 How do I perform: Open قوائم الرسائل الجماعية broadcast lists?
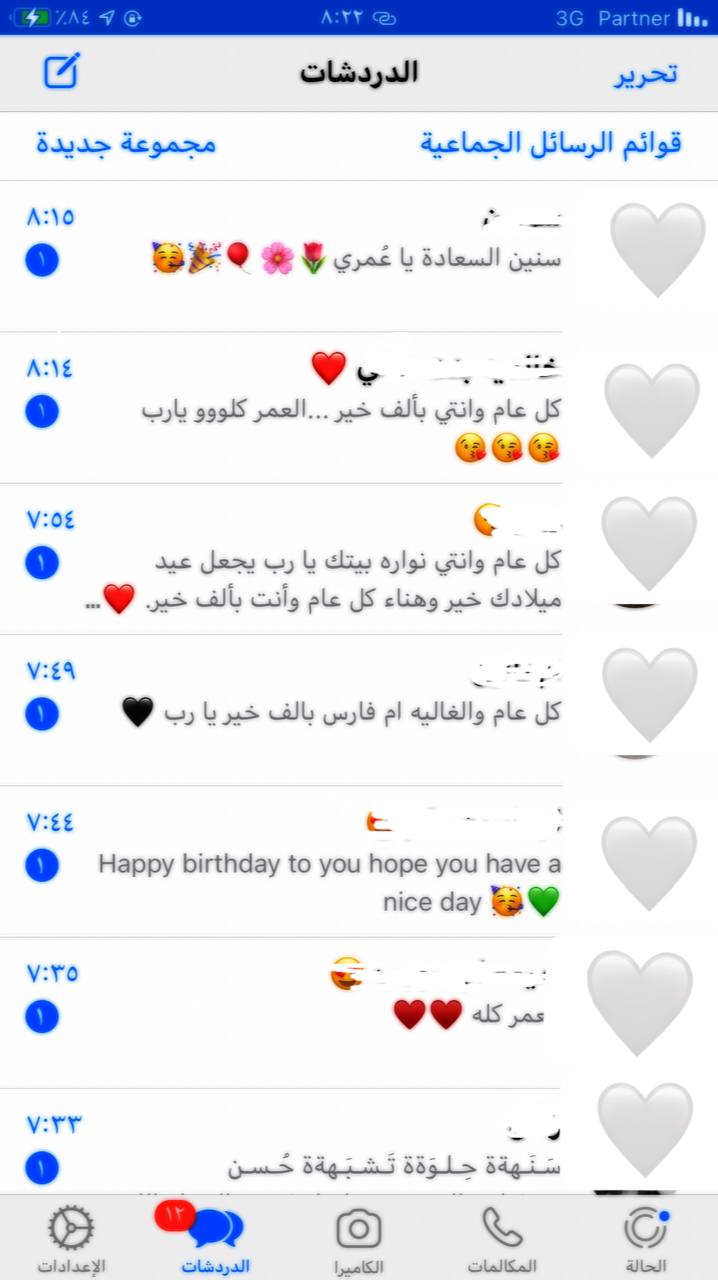[x=551, y=143]
